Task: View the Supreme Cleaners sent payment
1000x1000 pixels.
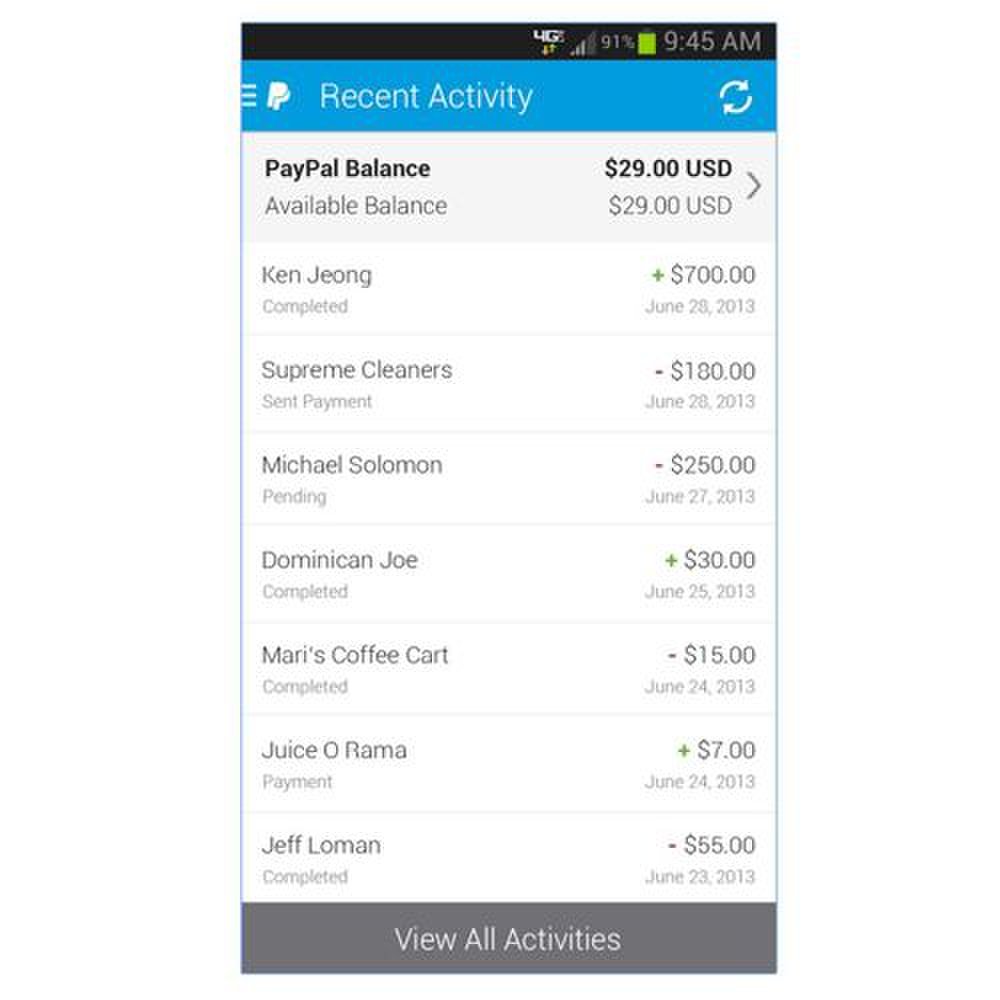Action: coord(508,384)
